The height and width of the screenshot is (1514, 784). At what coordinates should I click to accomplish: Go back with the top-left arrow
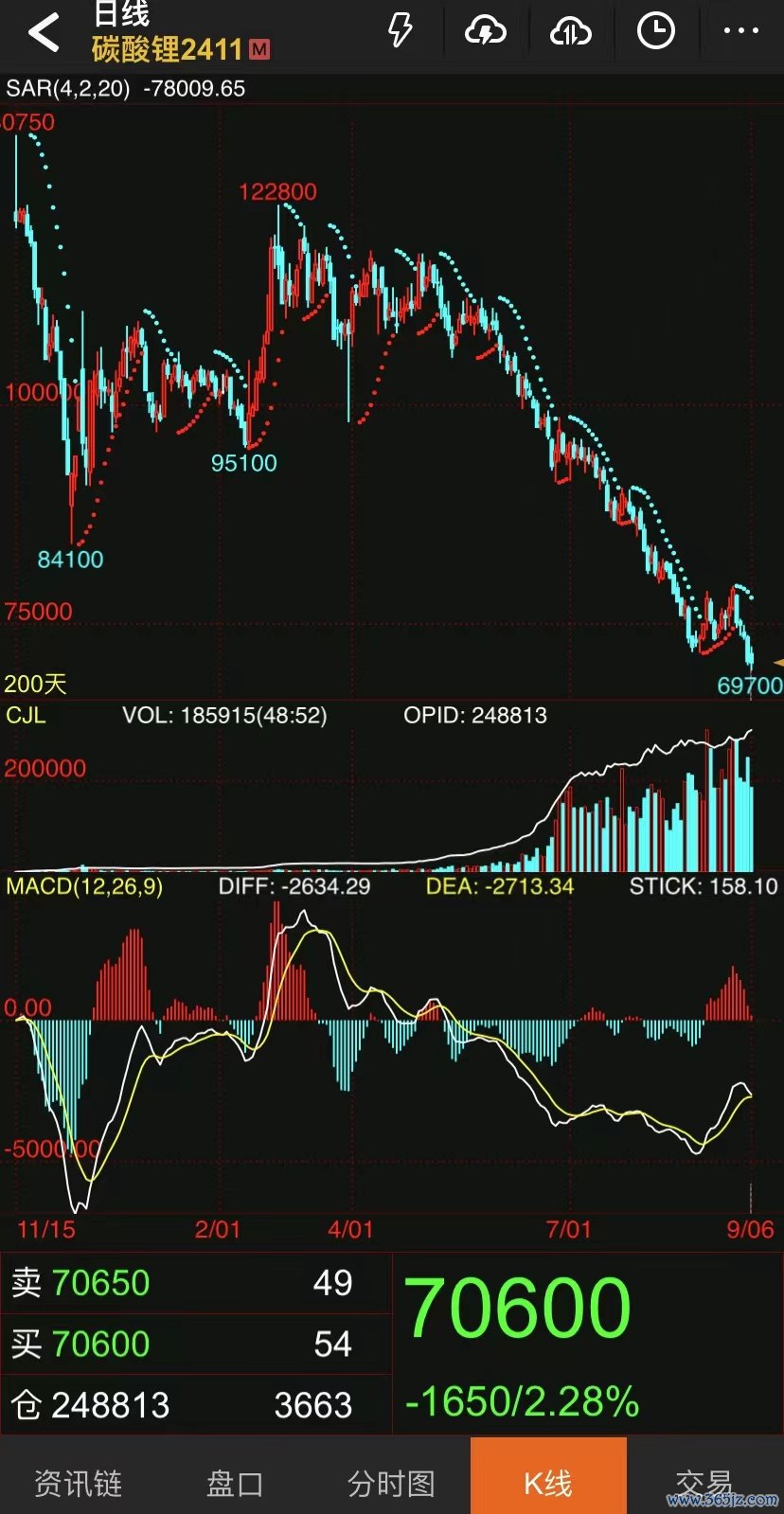pos(44,32)
